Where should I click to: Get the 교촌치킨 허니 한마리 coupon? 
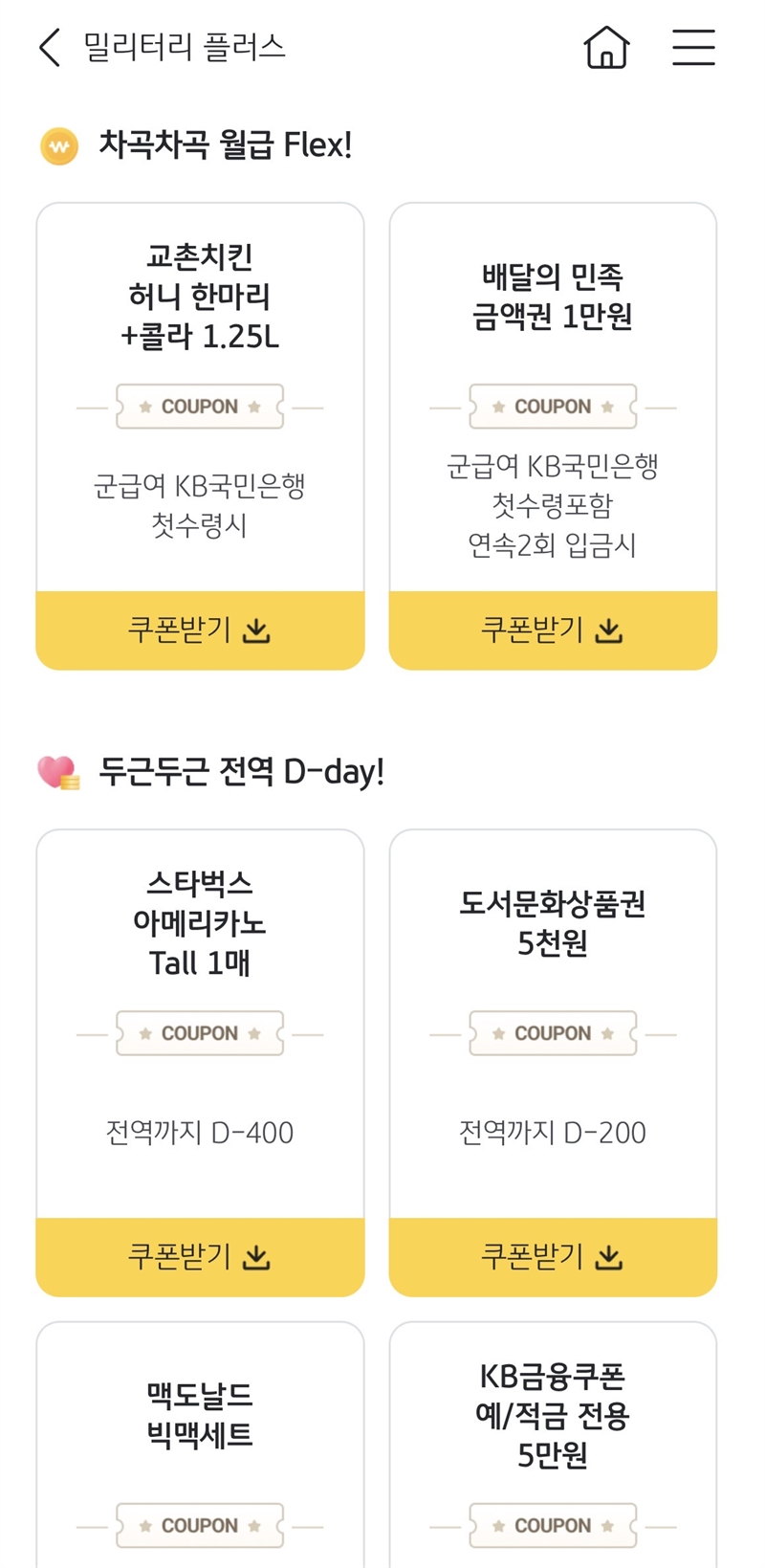(x=200, y=630)
